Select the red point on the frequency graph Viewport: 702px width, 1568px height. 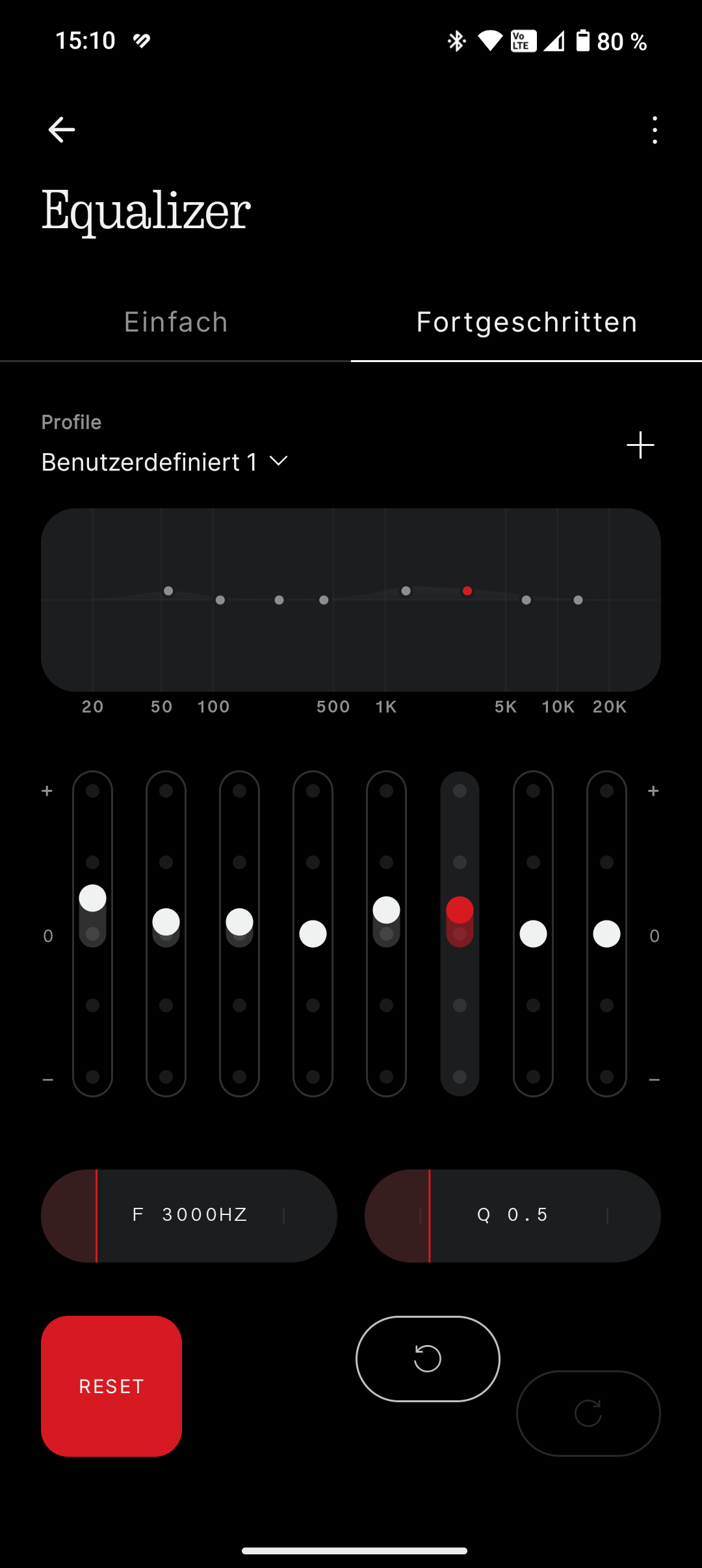(x=467, y=591)
